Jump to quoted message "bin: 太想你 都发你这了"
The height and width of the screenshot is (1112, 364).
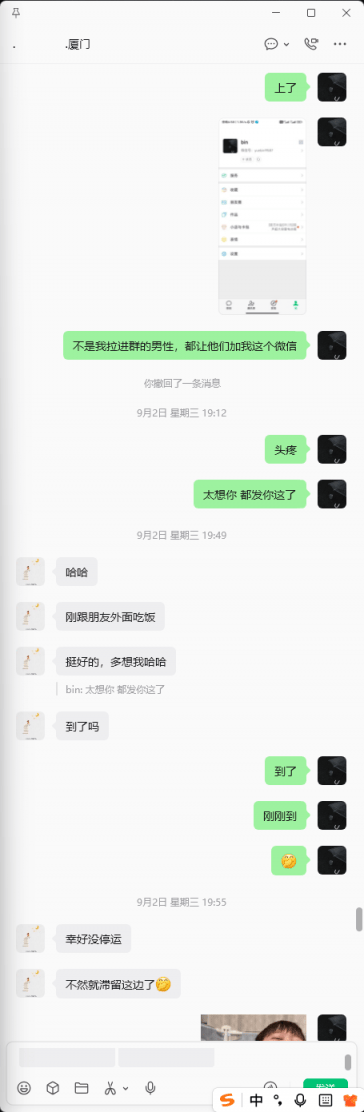[x=114, y=689]
